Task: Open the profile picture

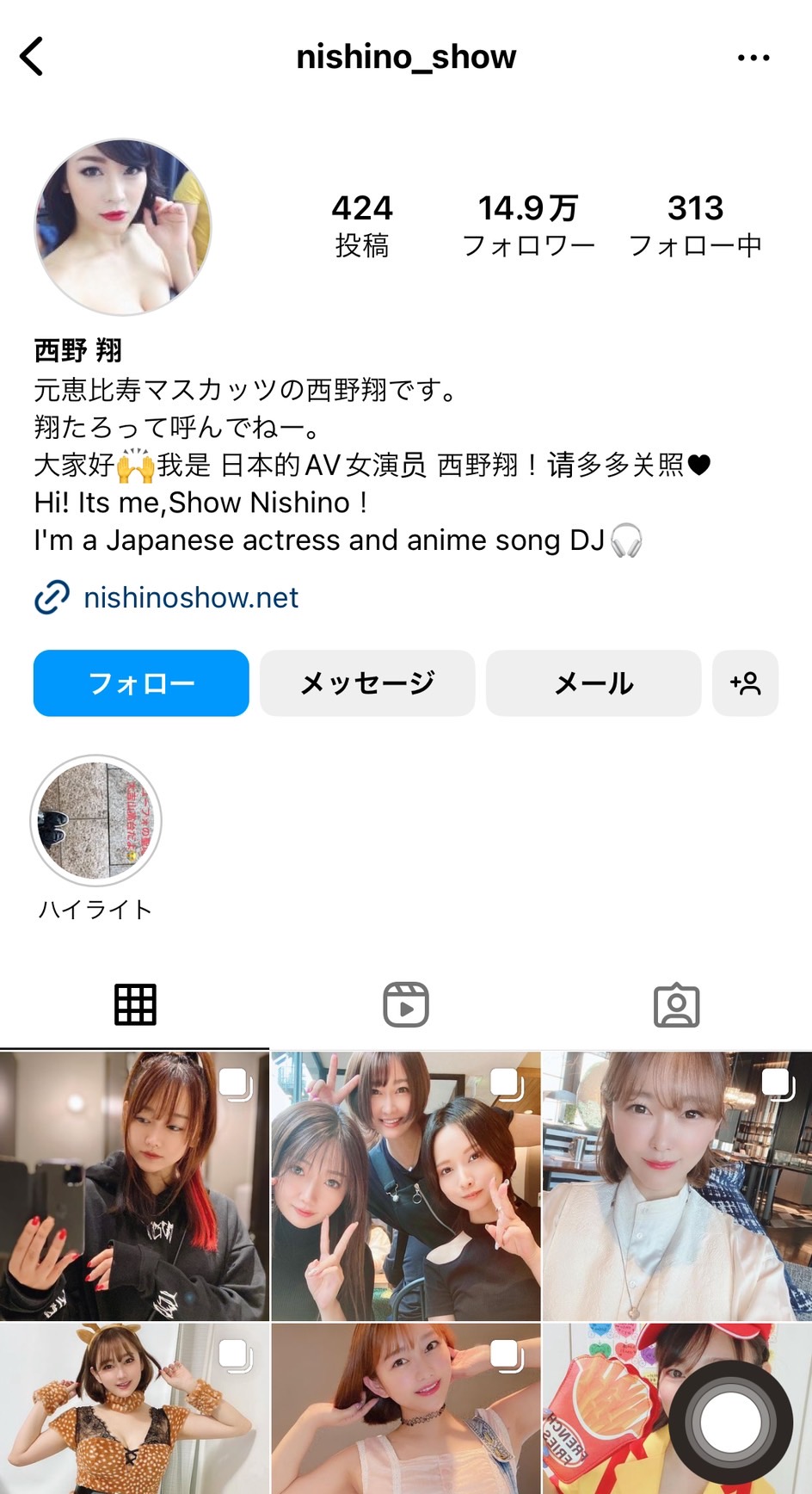Action: point(122,227)
